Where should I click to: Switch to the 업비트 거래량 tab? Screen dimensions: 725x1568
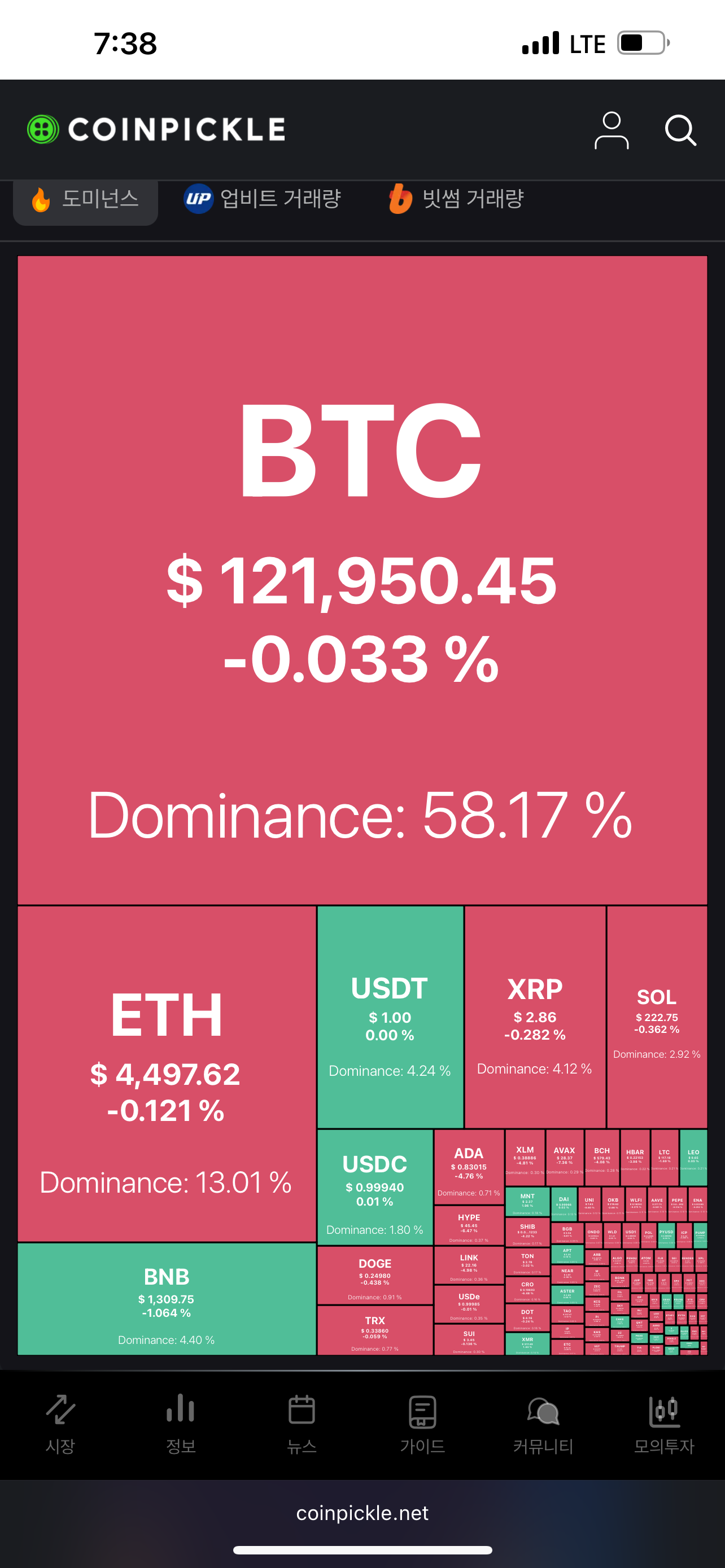point(263,199)
